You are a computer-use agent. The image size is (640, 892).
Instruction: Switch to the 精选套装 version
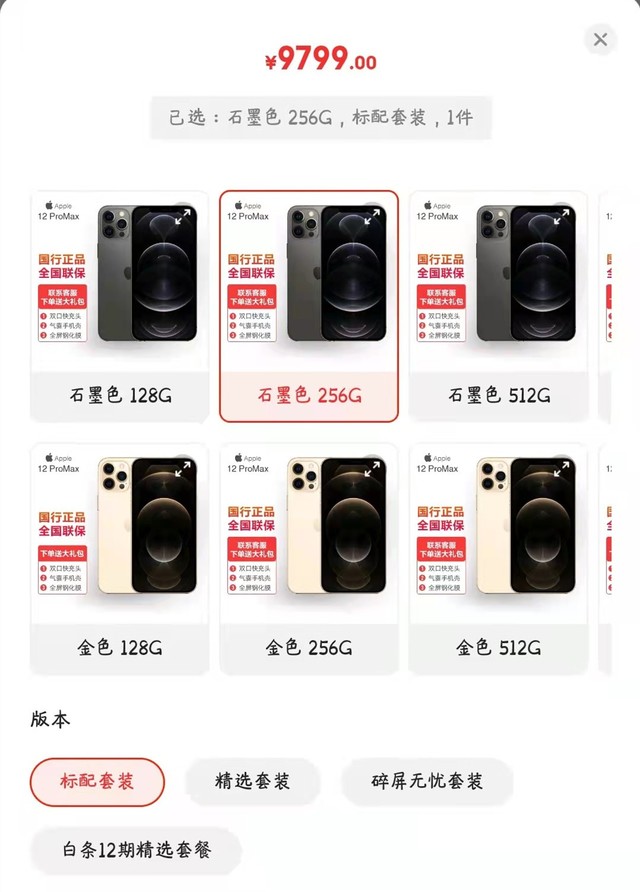coord(253,781)
